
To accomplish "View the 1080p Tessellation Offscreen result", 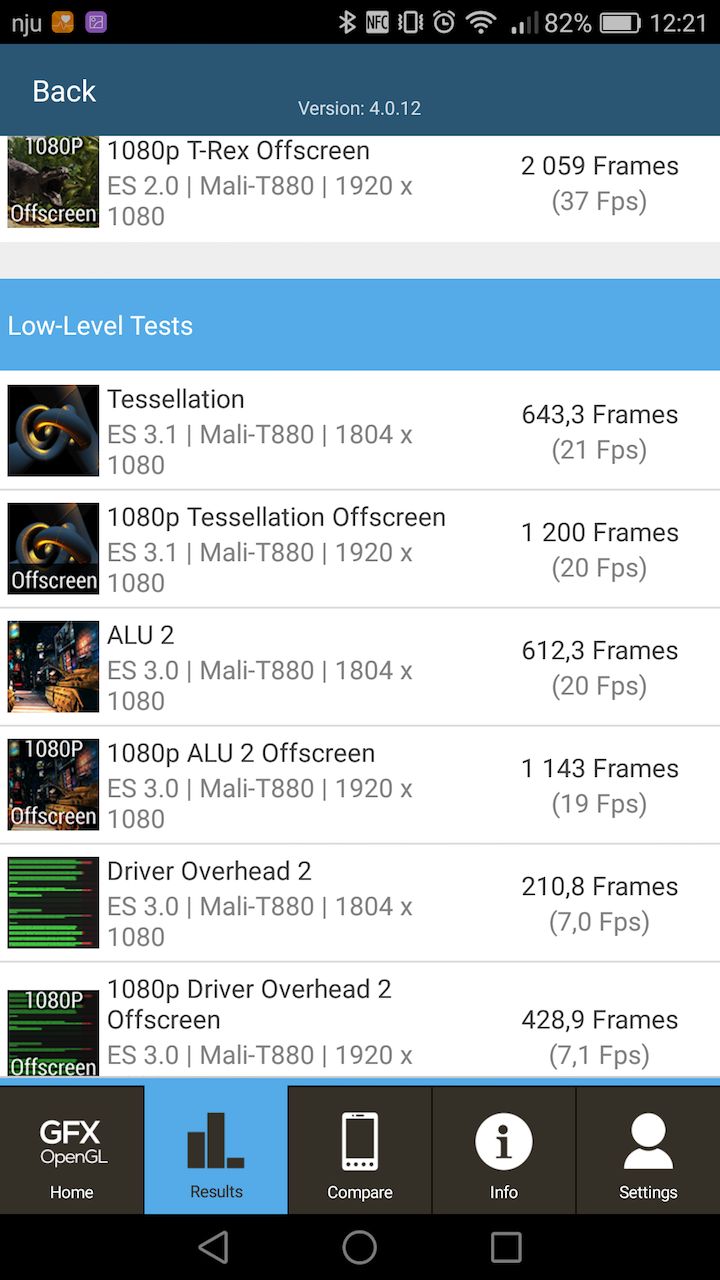I will [360, 549].
